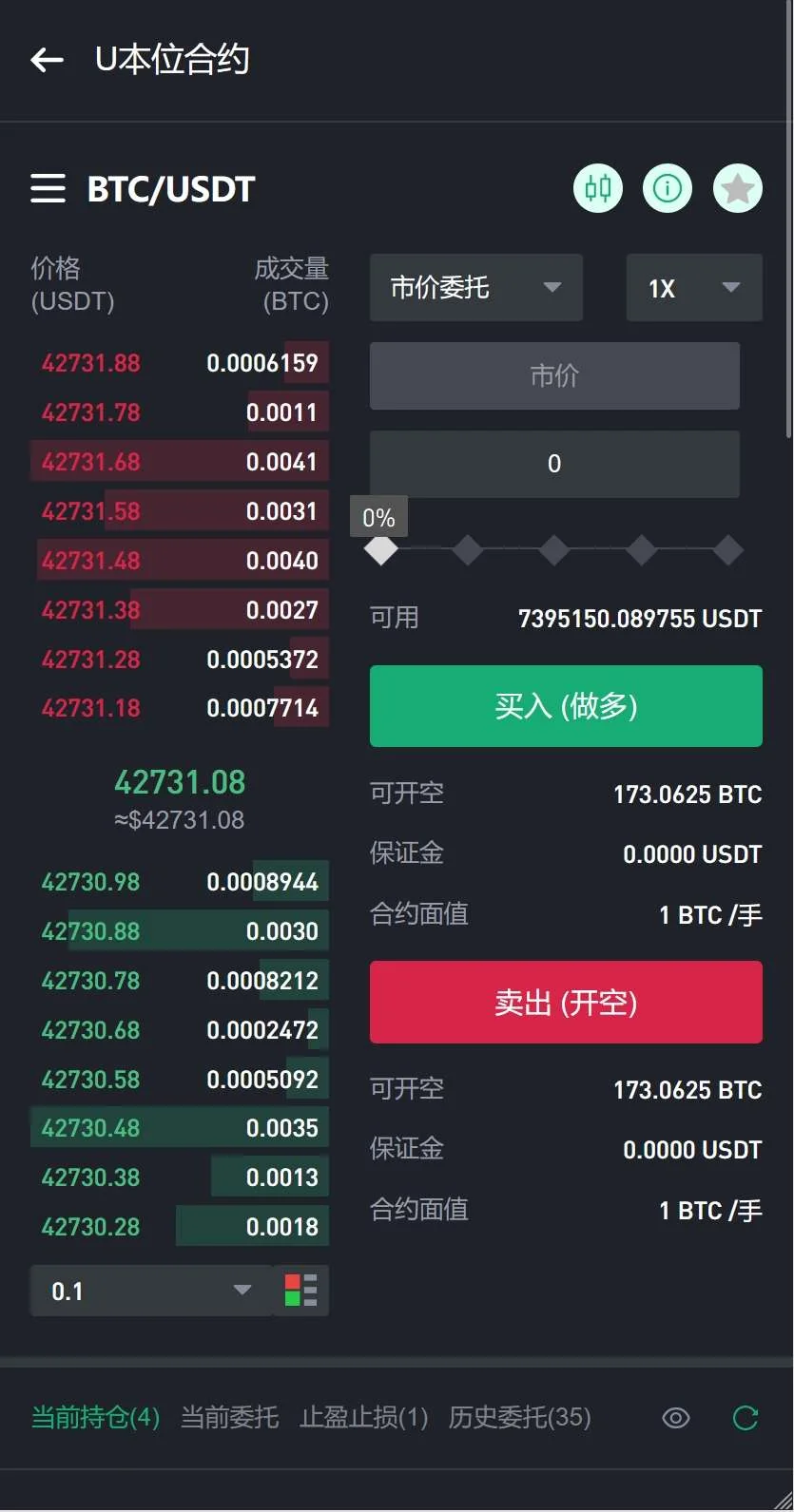Switch to 当前持仓(4) tab

pyautogui.click(x=95, y=1418)
